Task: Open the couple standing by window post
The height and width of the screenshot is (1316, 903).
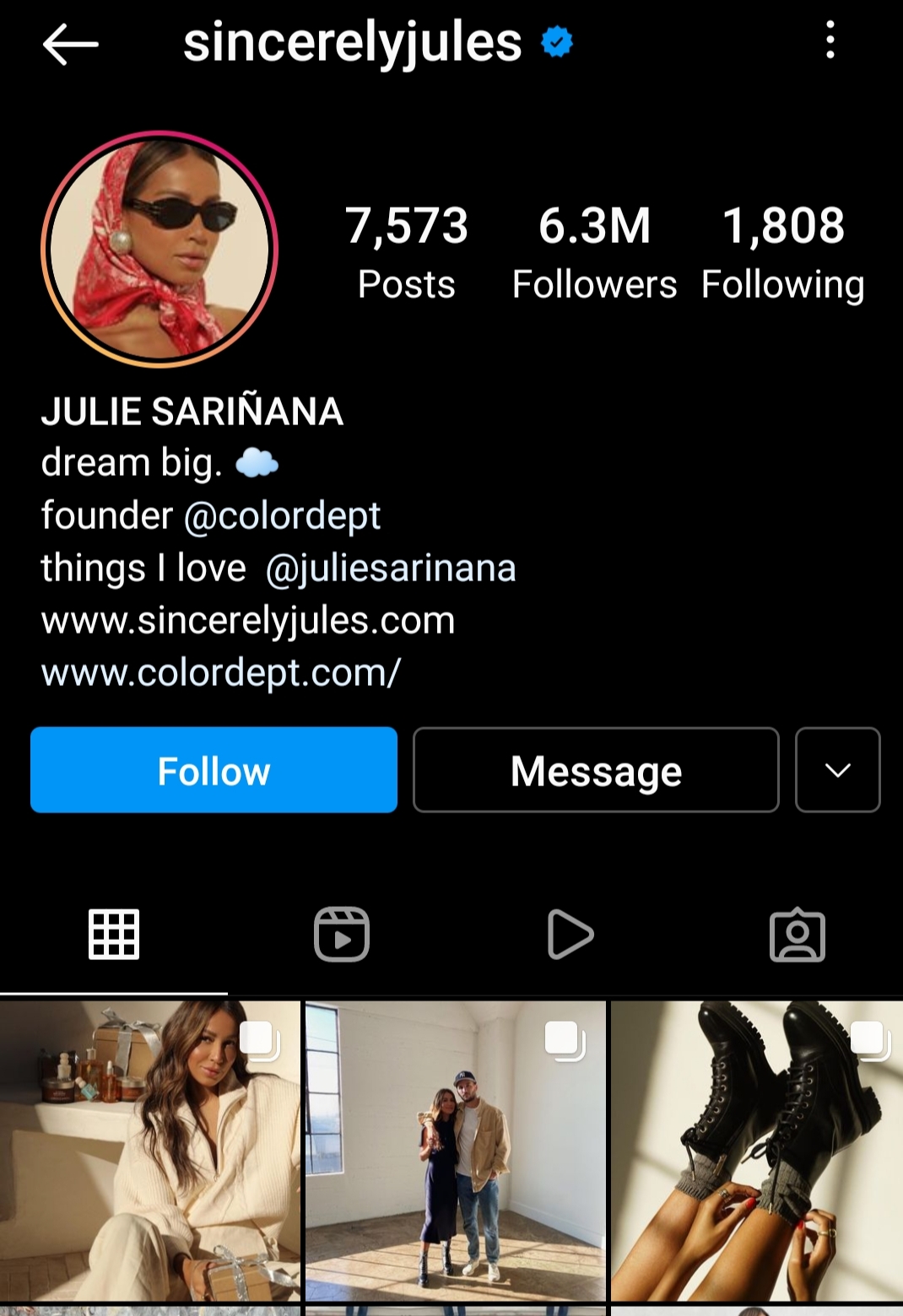Action: (456, 1151)
